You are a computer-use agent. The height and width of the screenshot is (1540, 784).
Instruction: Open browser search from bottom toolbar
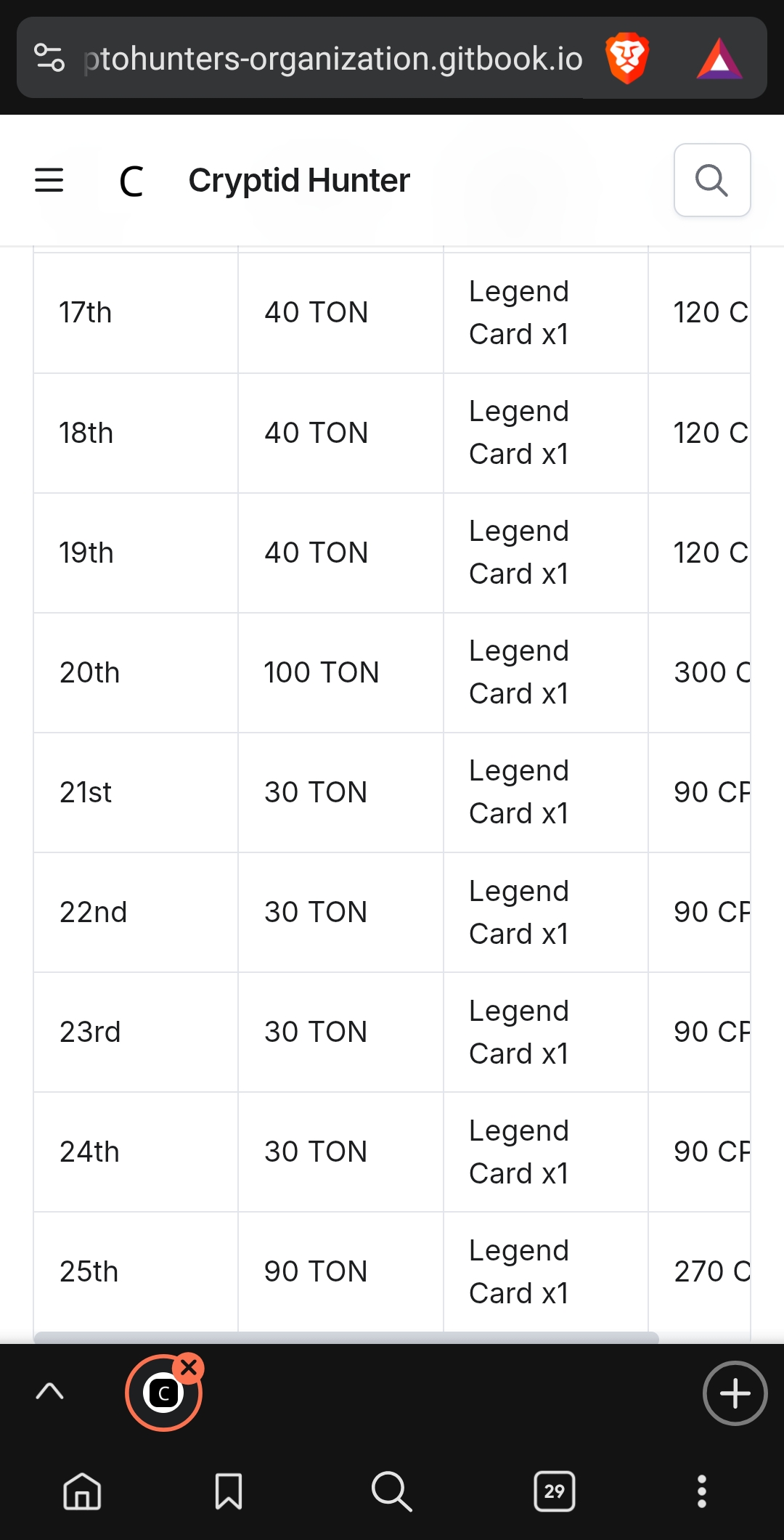(391, 1492)
